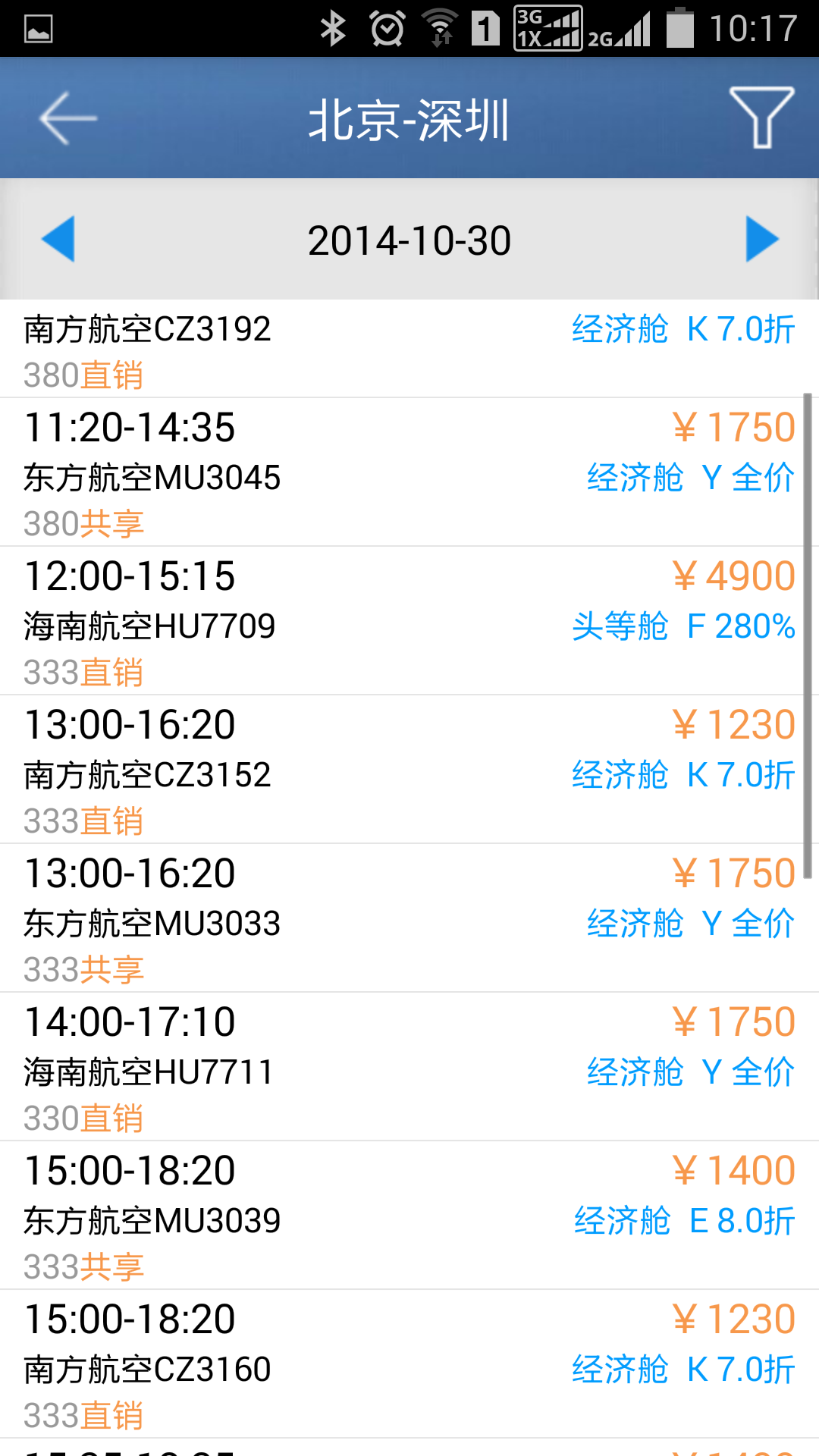Choose 南方航空CZ3152 flight at 13:00
This screenshot has width=819, height=1456.
(x=409, y=770)
